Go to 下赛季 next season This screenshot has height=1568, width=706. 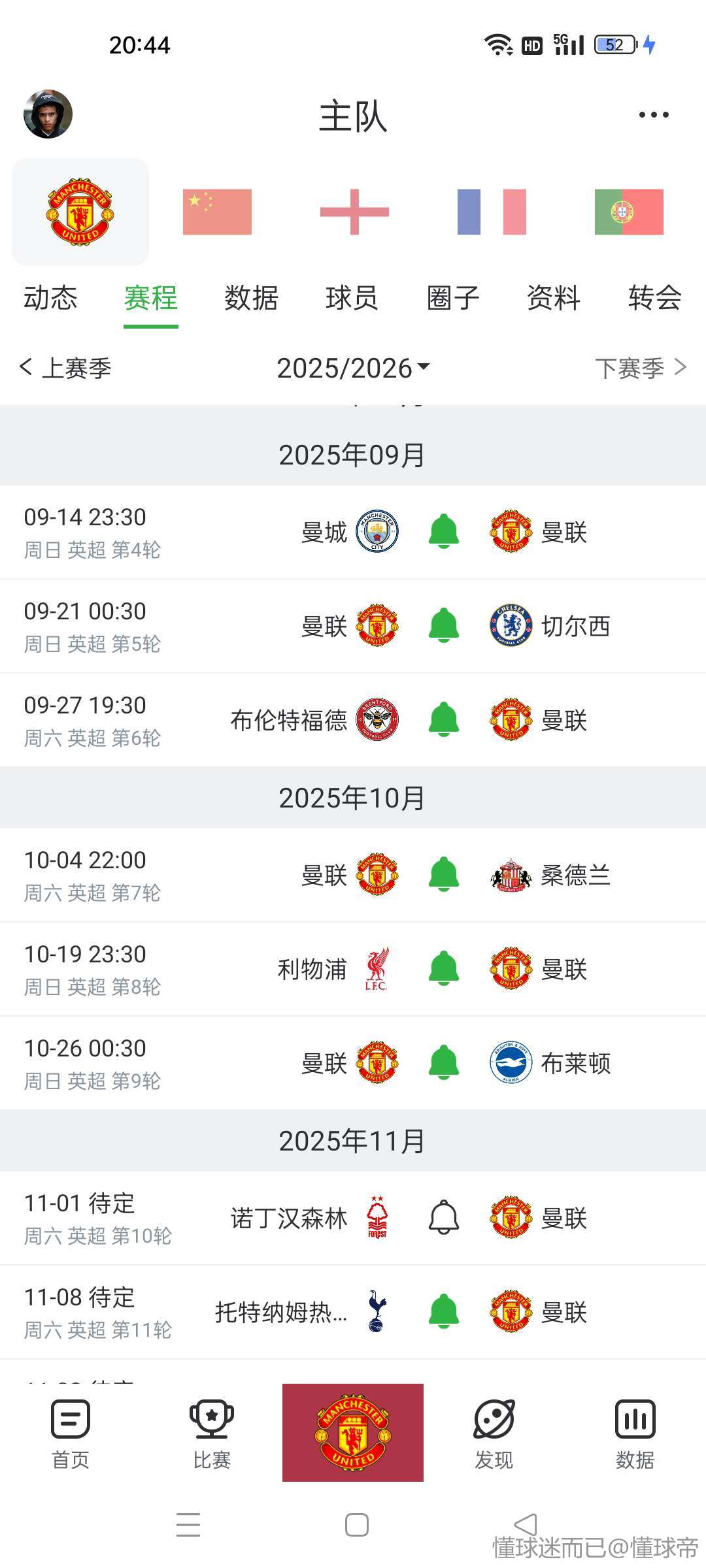point(641,368)
